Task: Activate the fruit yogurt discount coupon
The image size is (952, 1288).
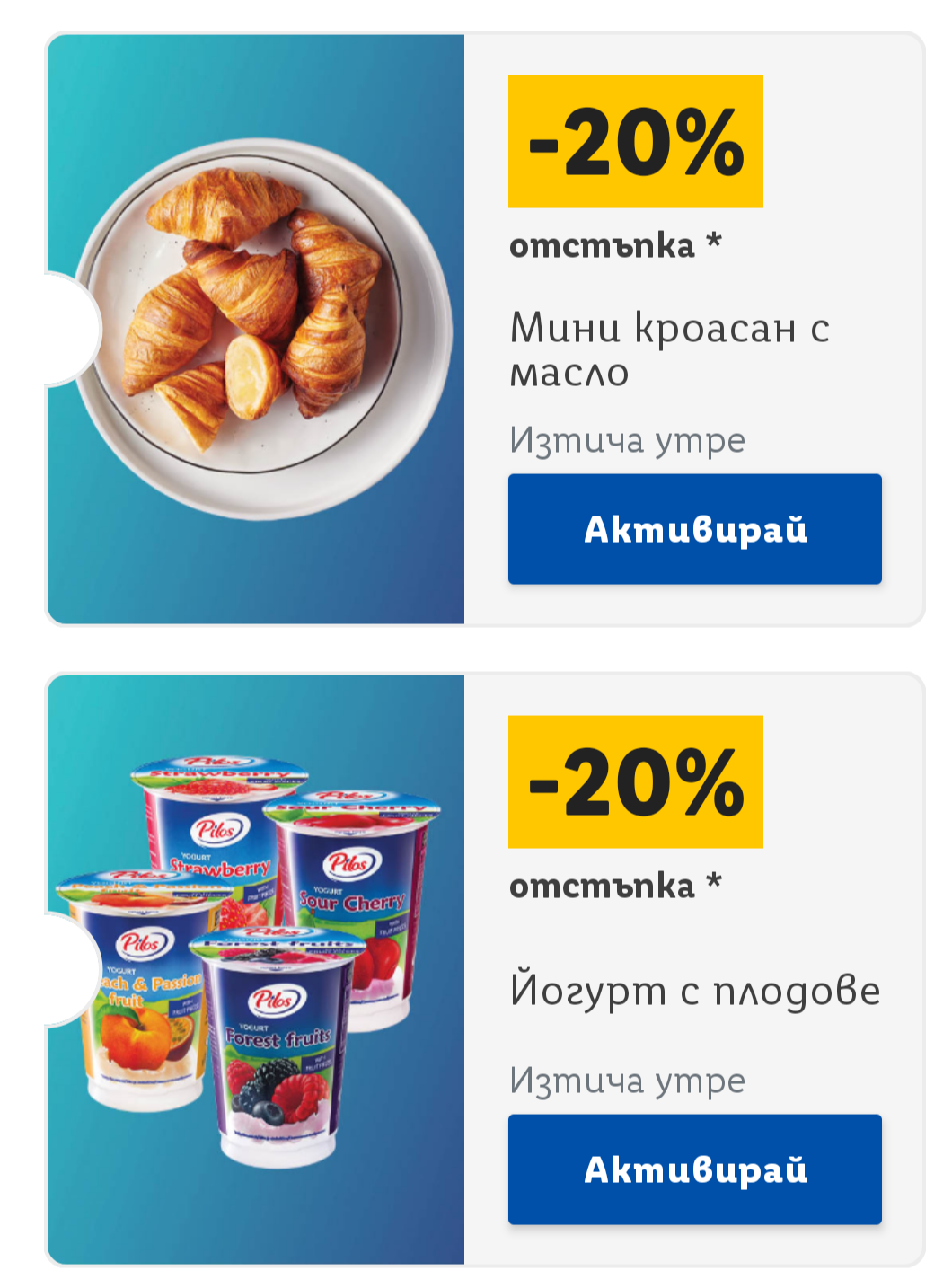Action: tap(694, 1169)
